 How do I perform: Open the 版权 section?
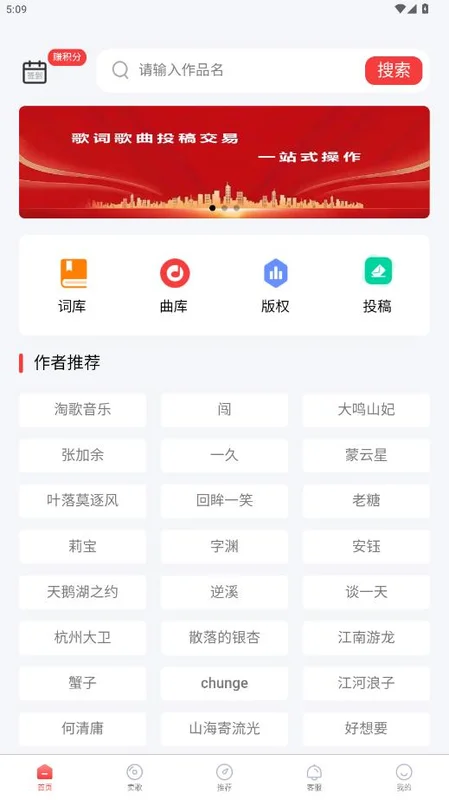(x=276, y=286)
